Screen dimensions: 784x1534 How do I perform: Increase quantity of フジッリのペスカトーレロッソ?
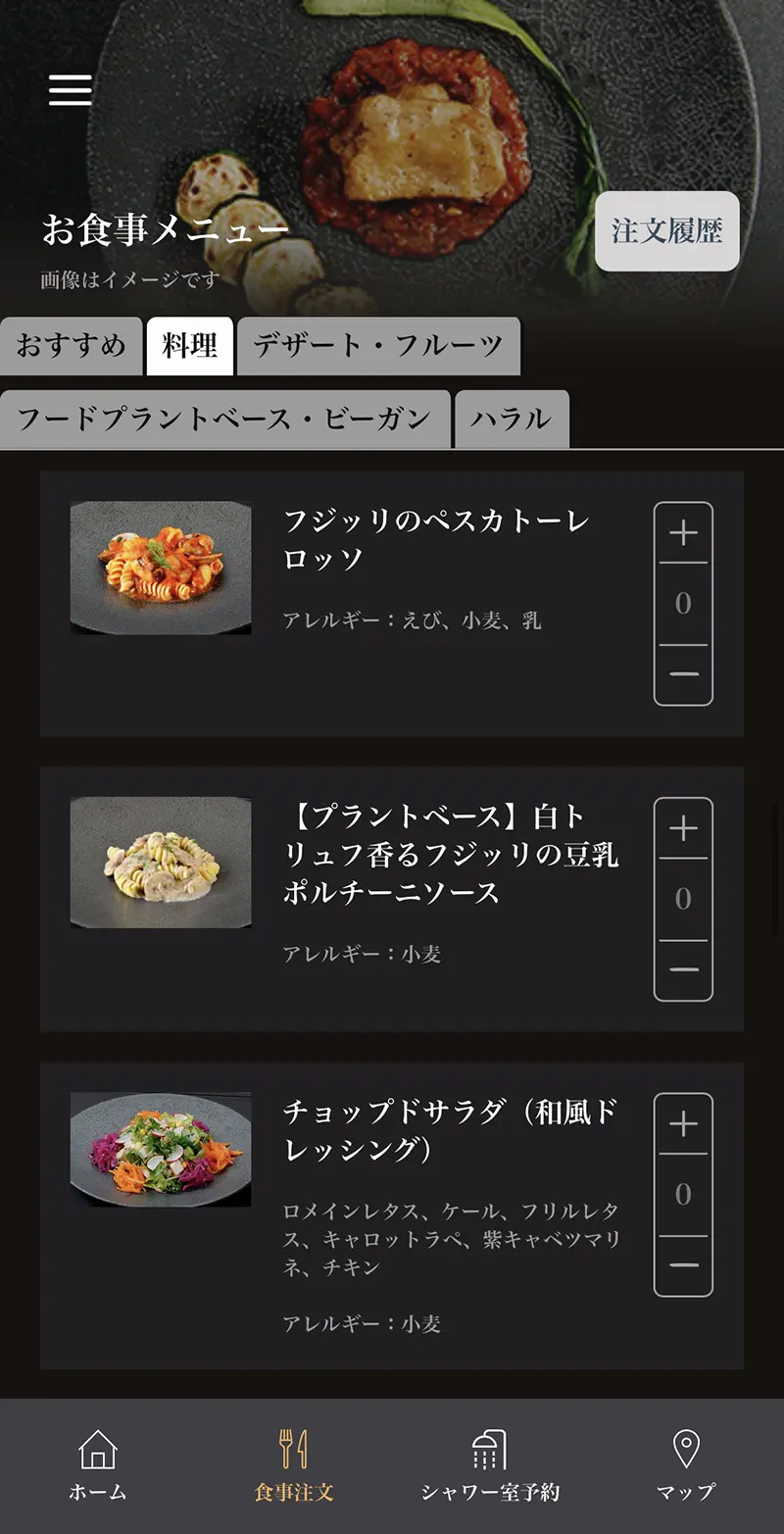[683, 533]
